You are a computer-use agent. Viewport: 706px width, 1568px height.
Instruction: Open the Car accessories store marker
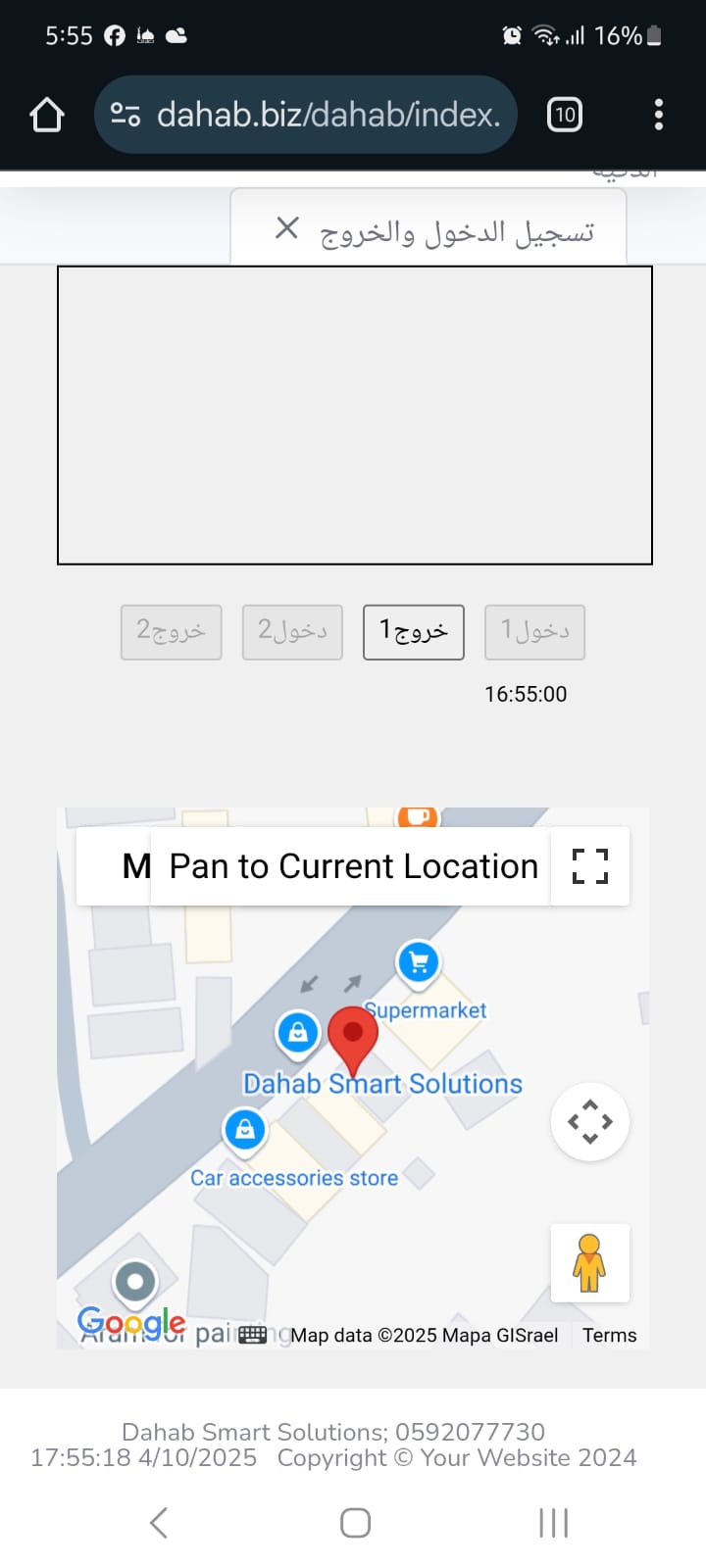(x=245, y=1130)
